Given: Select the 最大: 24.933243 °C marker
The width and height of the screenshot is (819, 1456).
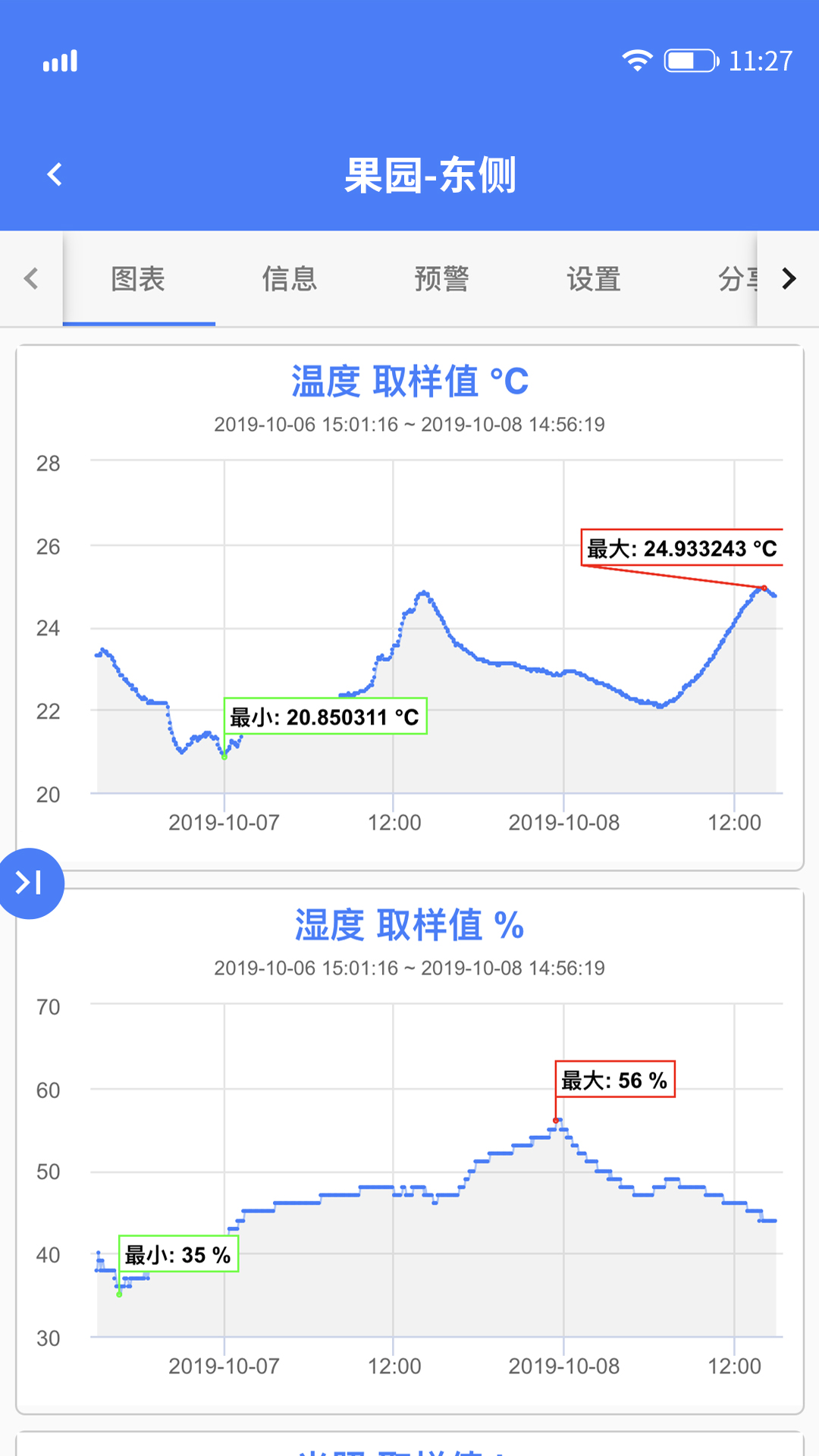Looking at the screenshot, I should [682, 549].
